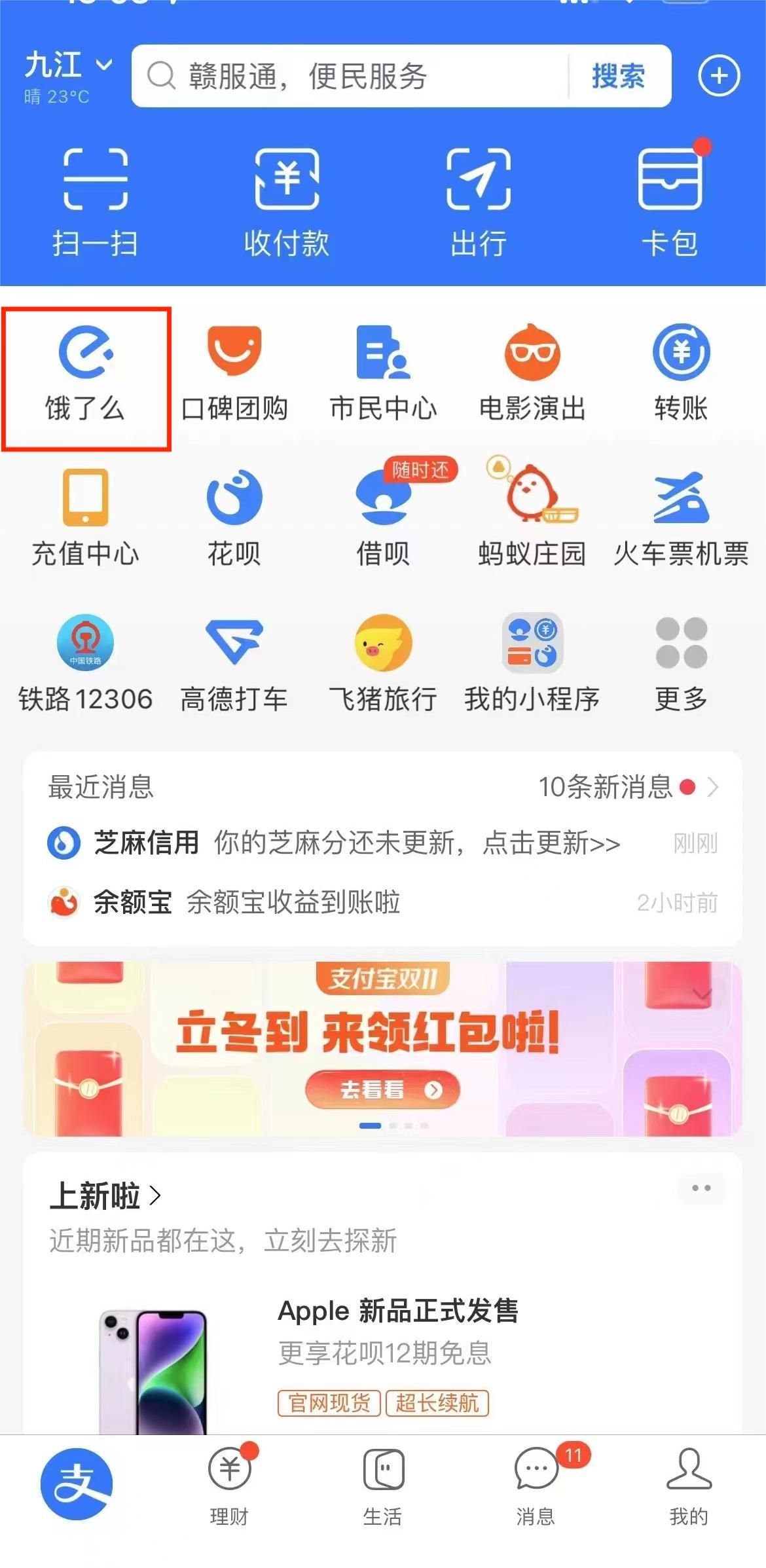
Task: Tap the blue 搜索 button
Action: point(618,76)
